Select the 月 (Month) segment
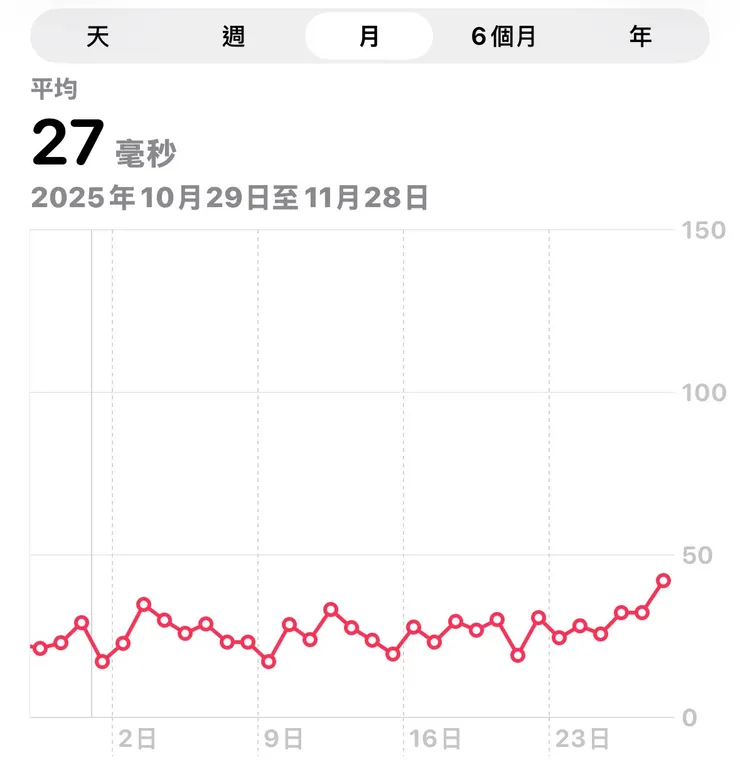This screenshot has height=779, width=740. (370, 35)
